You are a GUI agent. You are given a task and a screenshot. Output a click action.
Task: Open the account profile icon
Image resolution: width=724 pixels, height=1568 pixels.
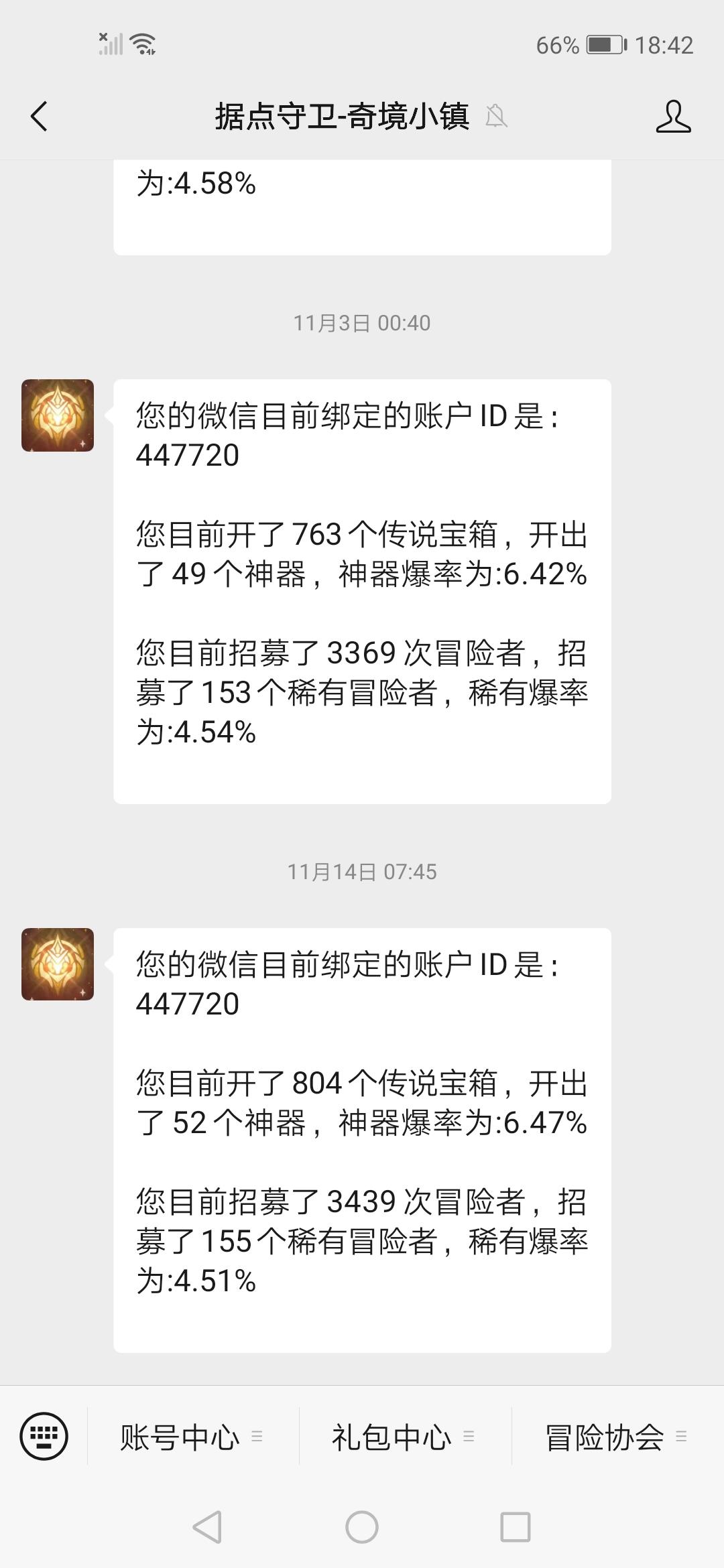tap(673, 117)
